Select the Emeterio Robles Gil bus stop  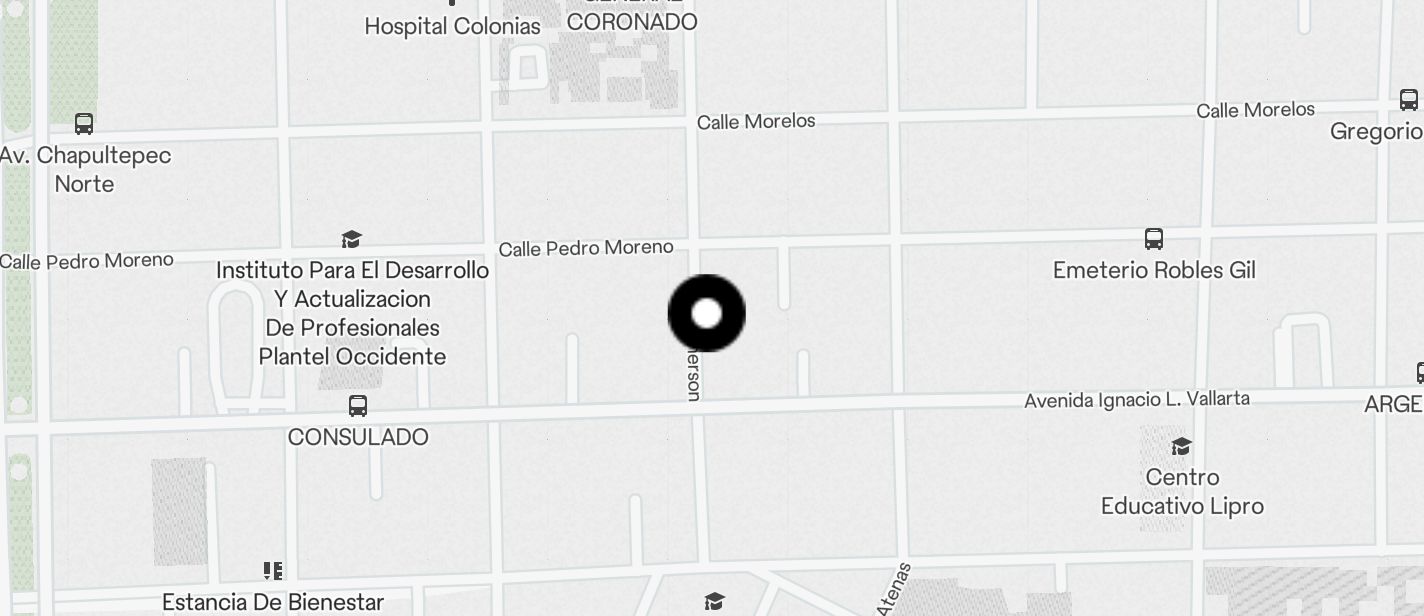tap(1153, 239)
